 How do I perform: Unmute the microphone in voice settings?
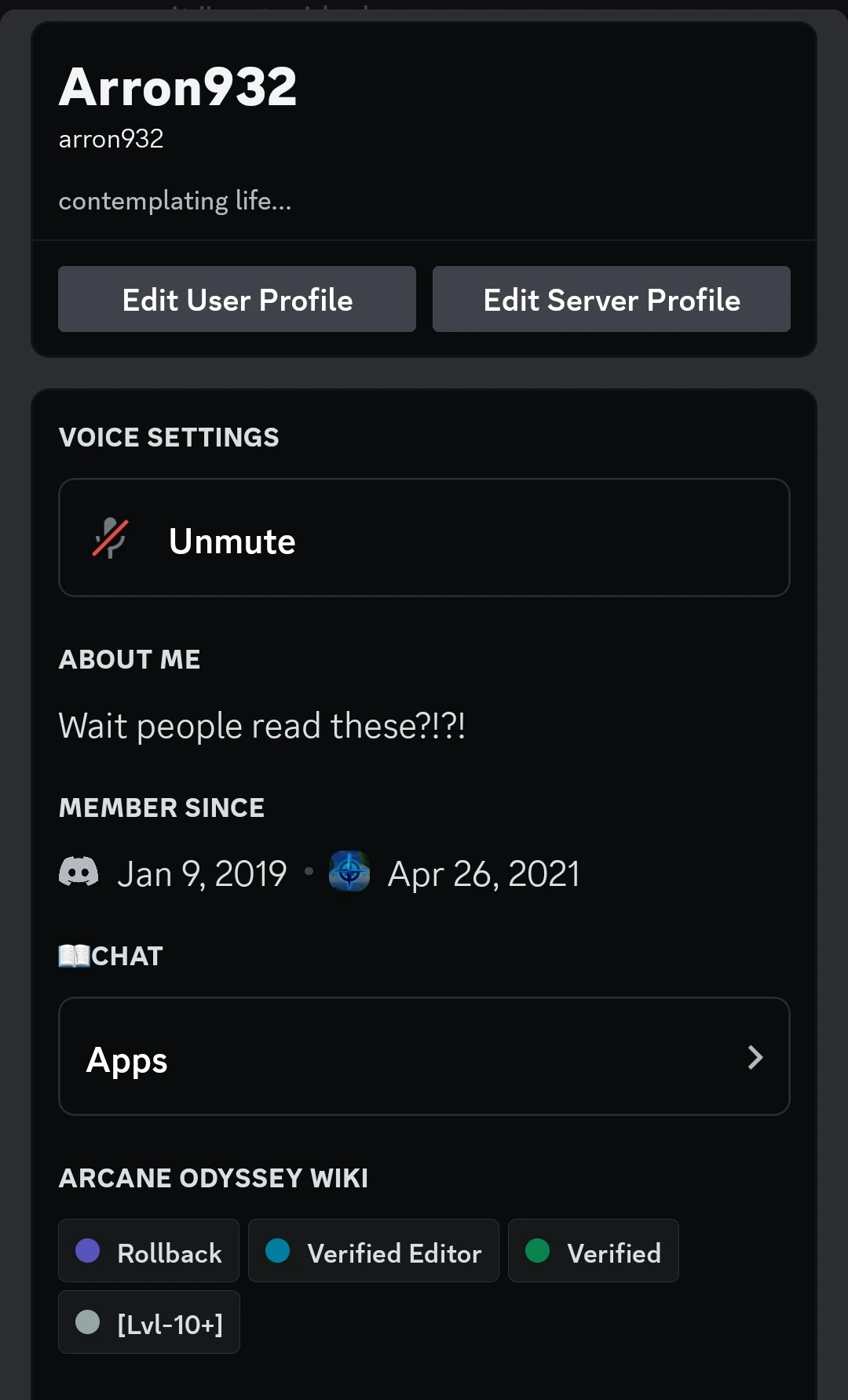423,538
